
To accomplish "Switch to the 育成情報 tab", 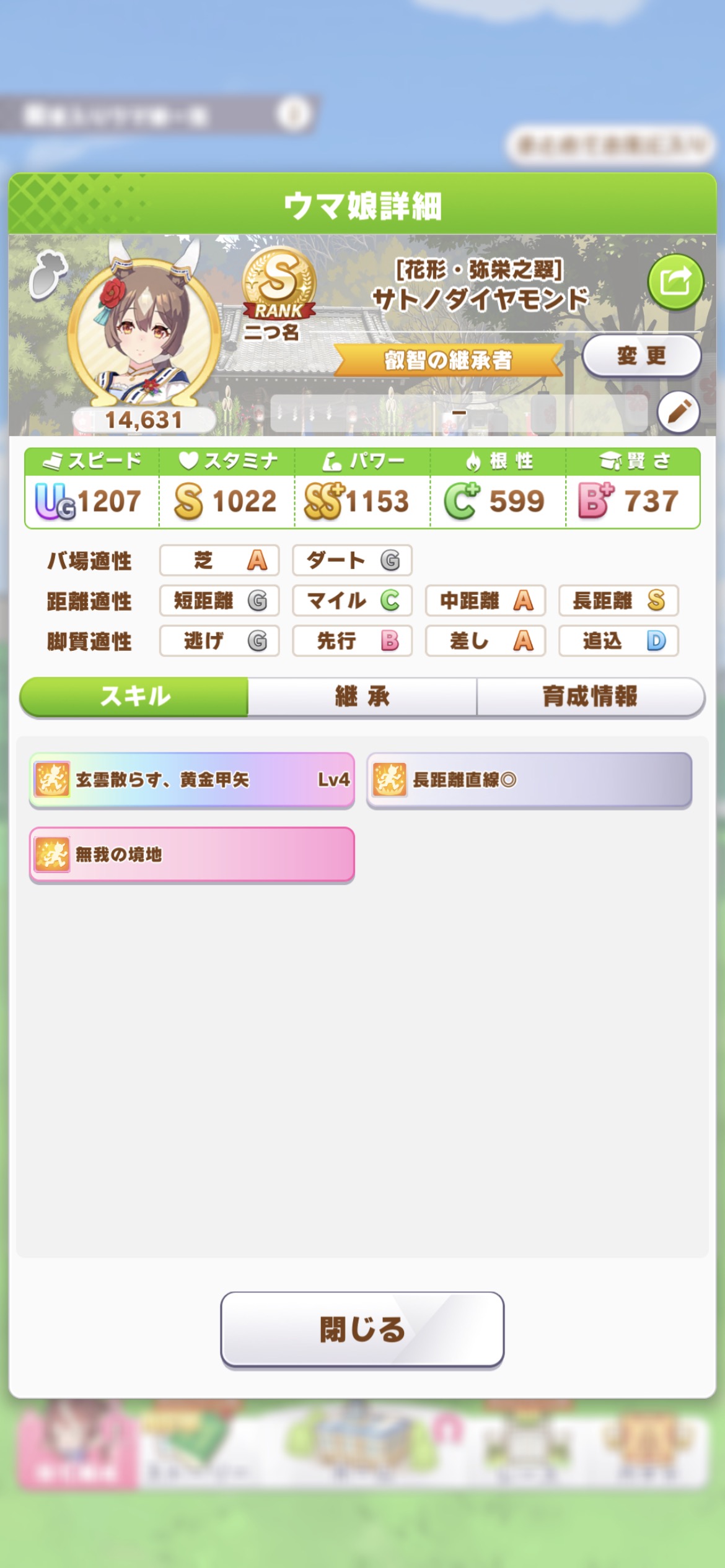I will pos(591,697).
